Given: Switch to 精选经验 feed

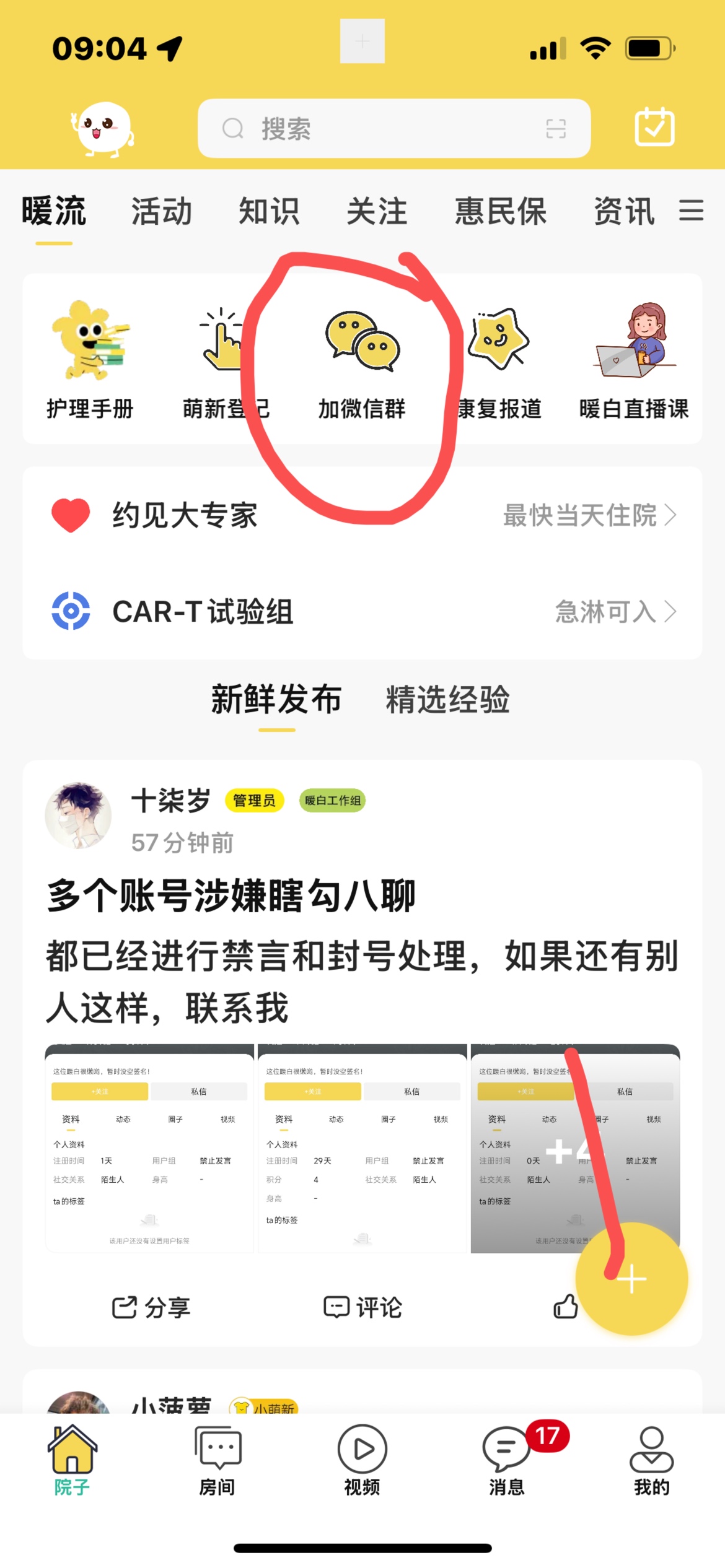Looking at the screenshot, I should pos(447,700).
